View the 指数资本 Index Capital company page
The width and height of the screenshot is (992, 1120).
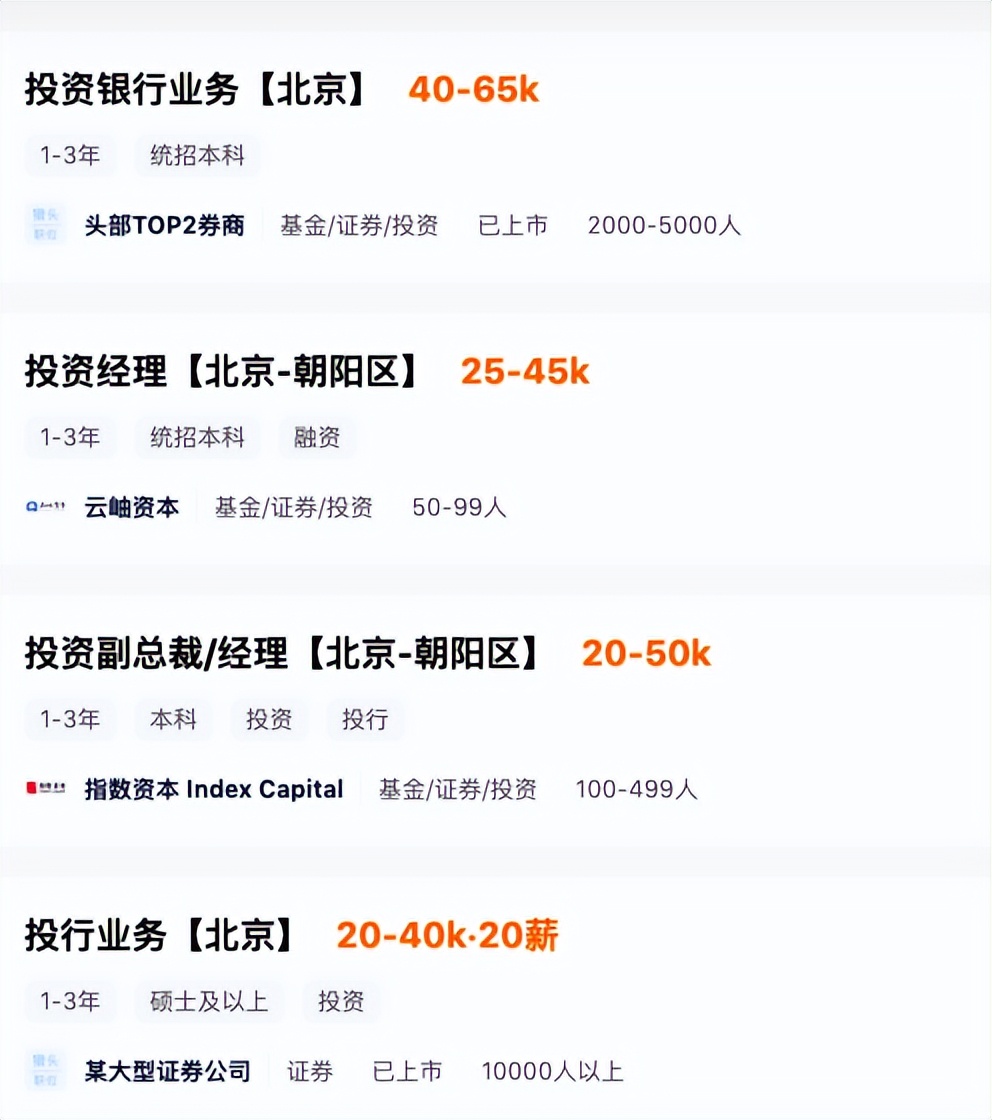click(216, 789)
